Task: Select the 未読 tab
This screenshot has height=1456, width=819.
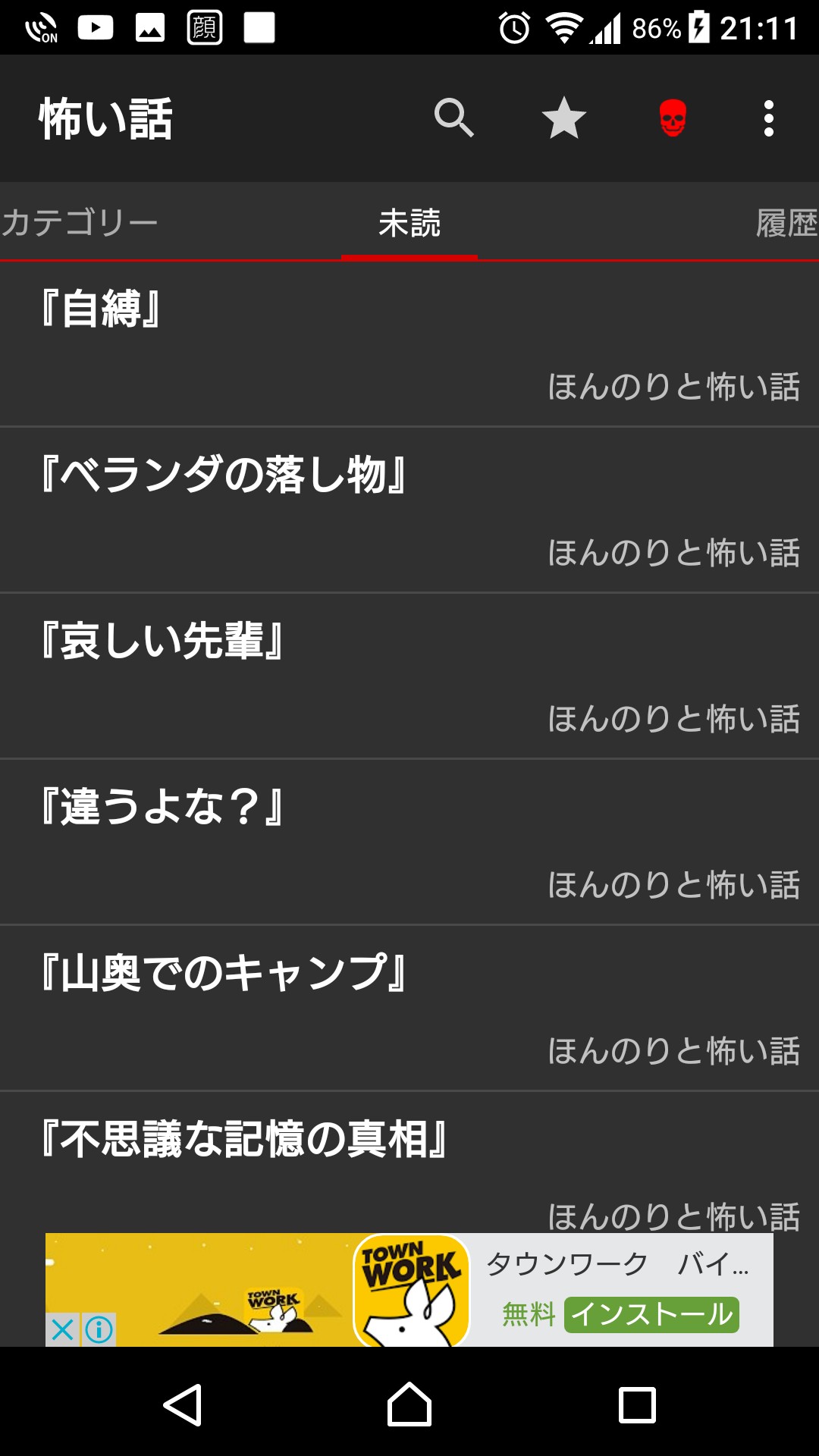Action: 409,223
